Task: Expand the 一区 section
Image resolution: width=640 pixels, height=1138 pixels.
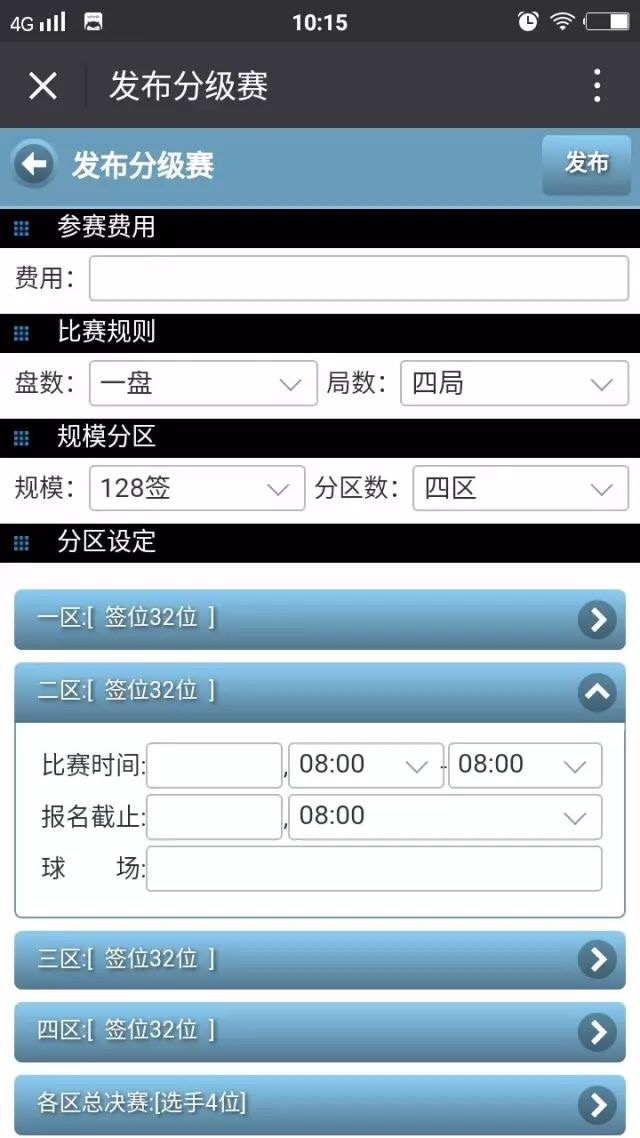Action: pyautogui.click(x=320, y=619)
